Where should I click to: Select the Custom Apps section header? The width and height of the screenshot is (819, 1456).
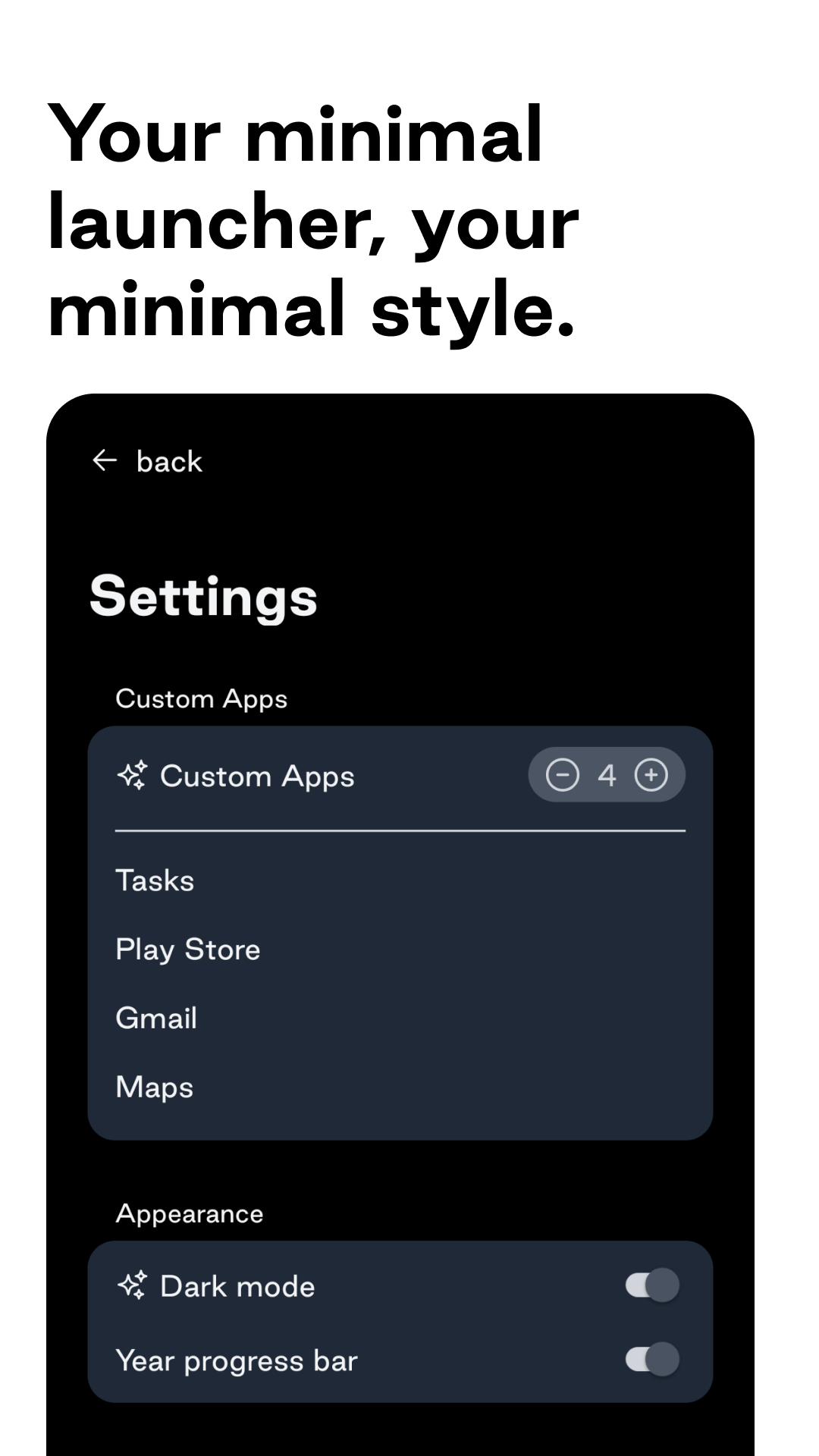(x=201, y=698)
